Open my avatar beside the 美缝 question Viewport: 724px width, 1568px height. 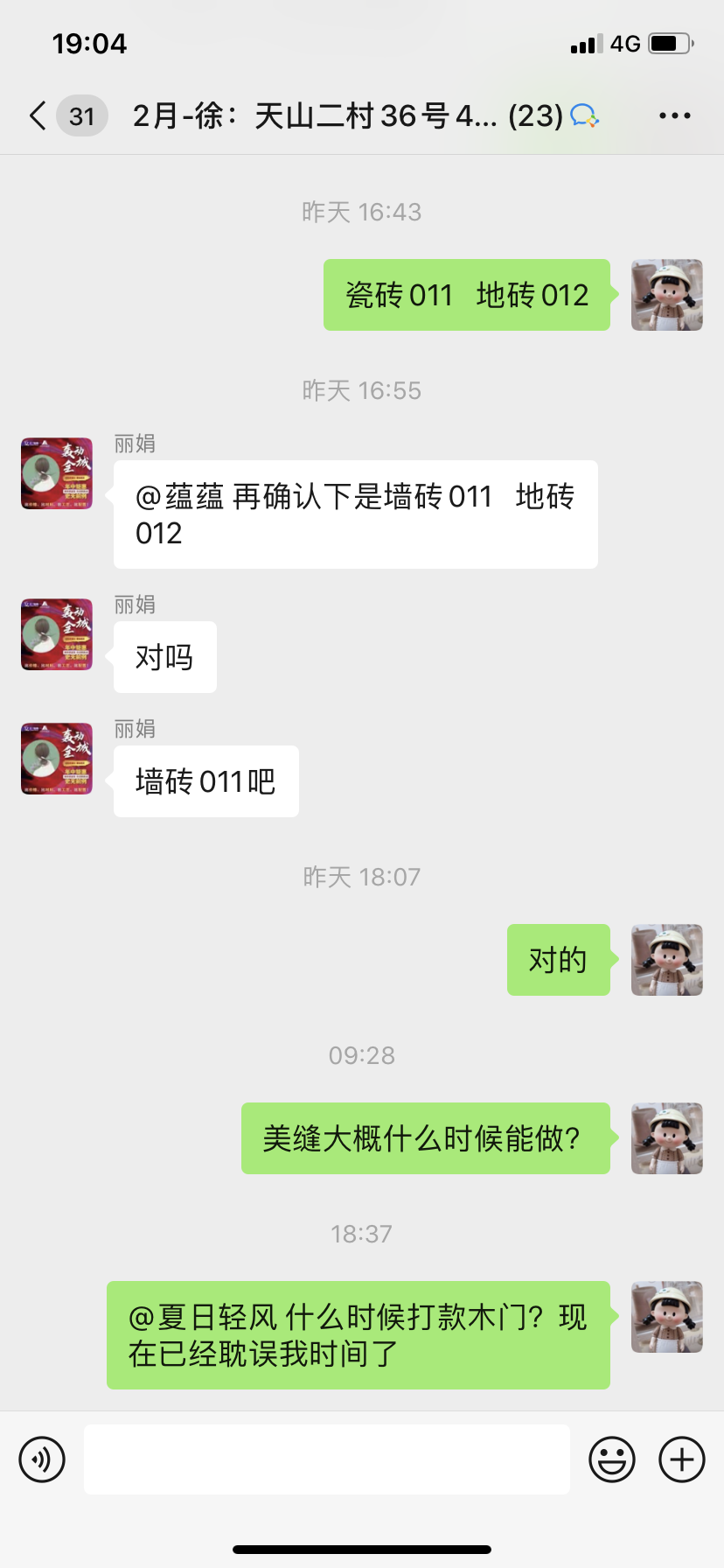[x=666, y=1138]
